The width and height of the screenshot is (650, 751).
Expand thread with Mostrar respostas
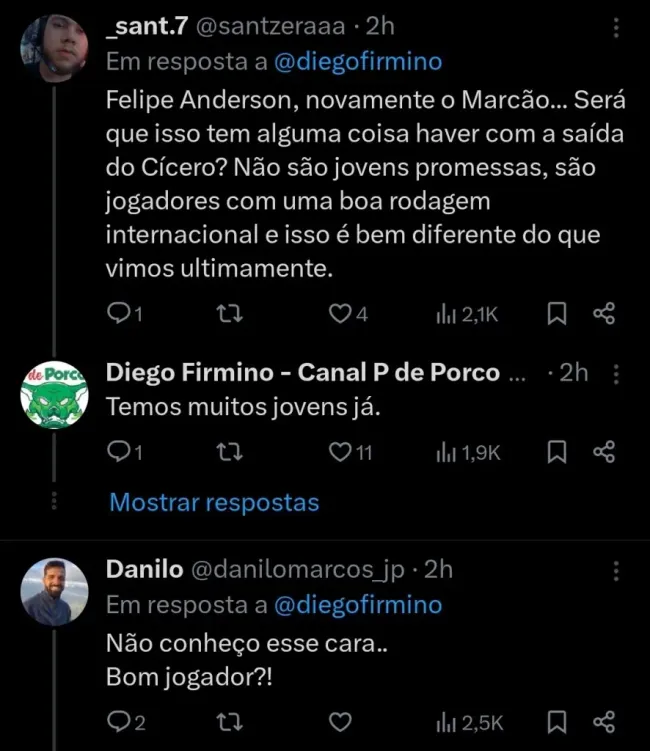[x=214, y=502]
